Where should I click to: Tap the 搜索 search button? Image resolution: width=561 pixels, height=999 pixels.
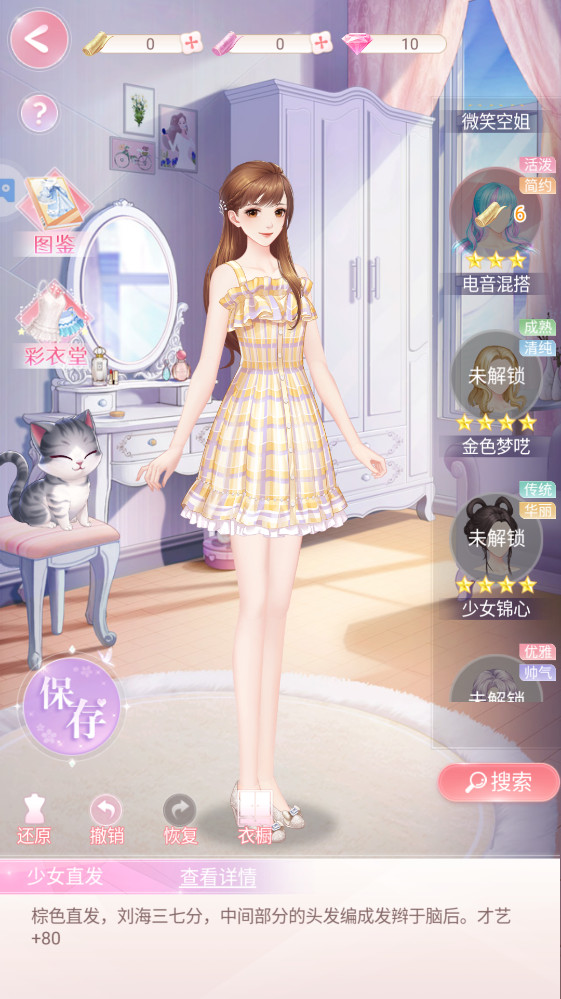[499, 782]
